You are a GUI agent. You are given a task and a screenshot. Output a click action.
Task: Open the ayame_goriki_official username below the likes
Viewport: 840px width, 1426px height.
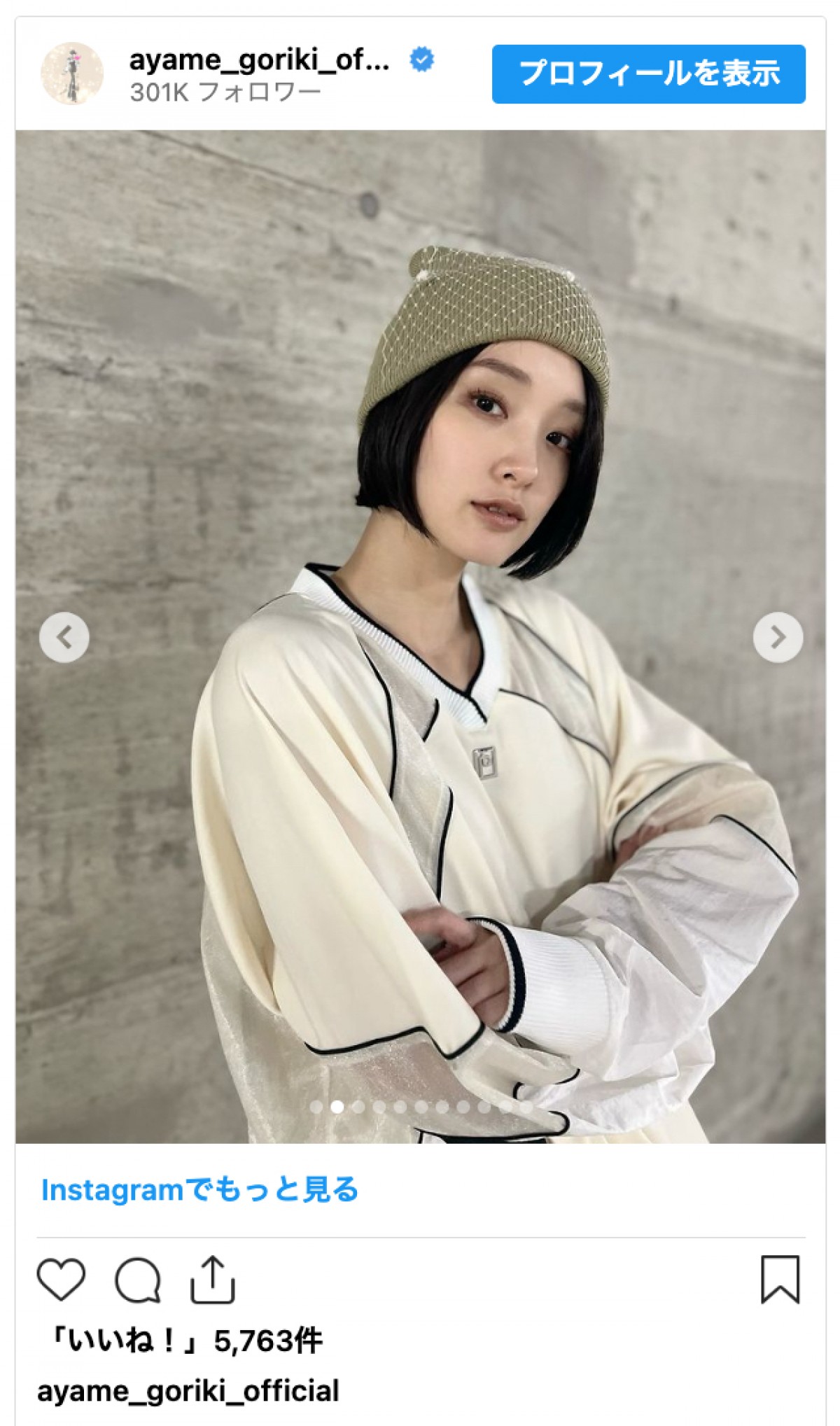point(188,1390)
